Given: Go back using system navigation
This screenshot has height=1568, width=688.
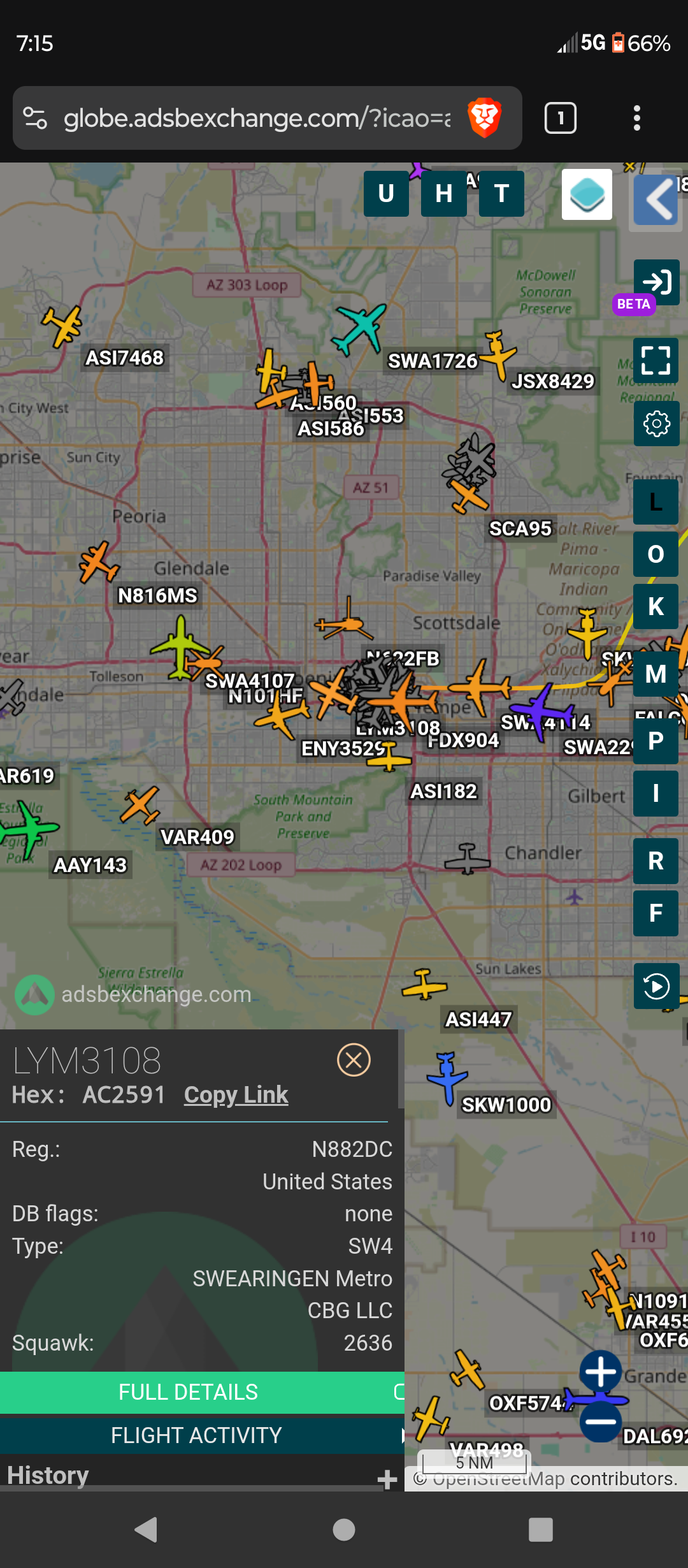Looking at the screenshot, I should [147, 1529].
